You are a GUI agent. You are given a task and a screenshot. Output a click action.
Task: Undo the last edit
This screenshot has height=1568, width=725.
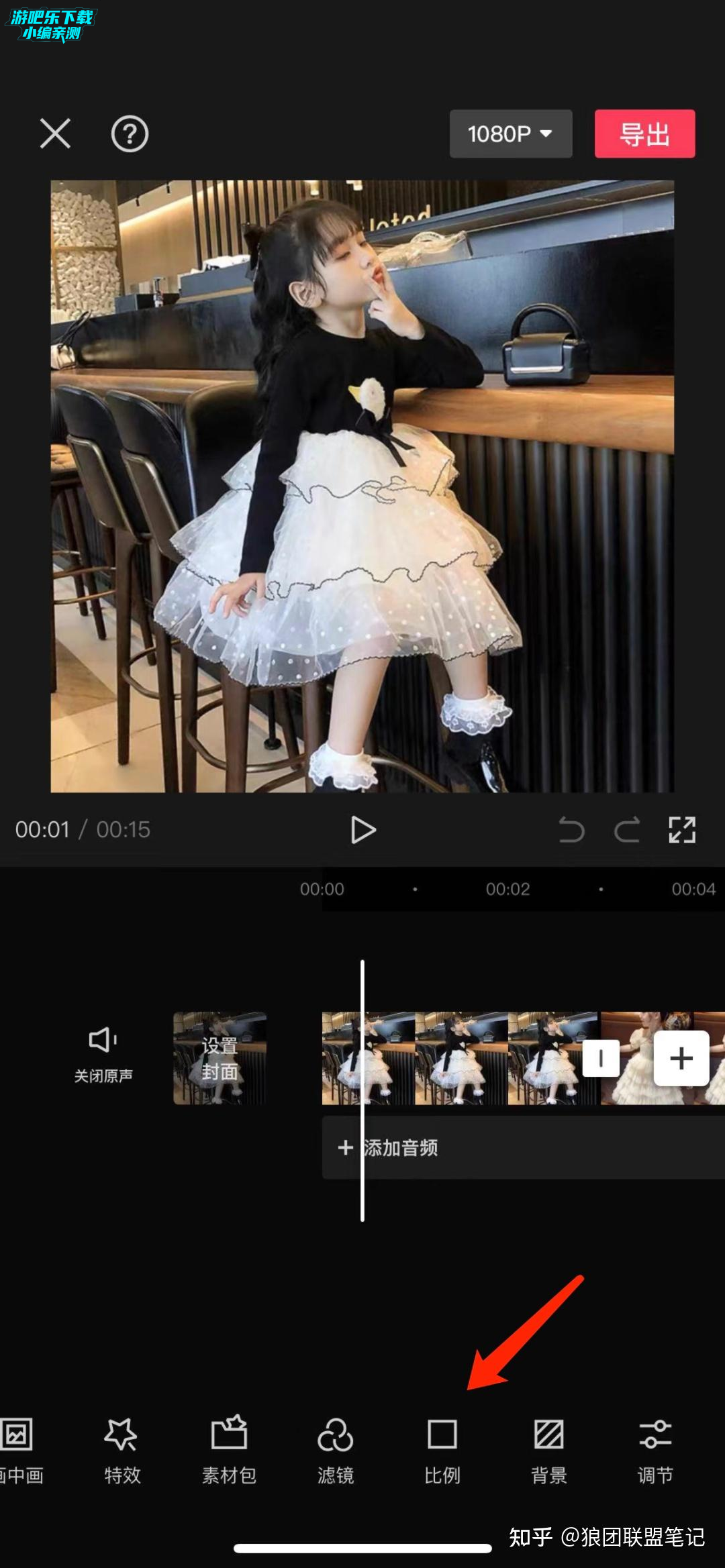pyautogui.click(x=571, y=830)
